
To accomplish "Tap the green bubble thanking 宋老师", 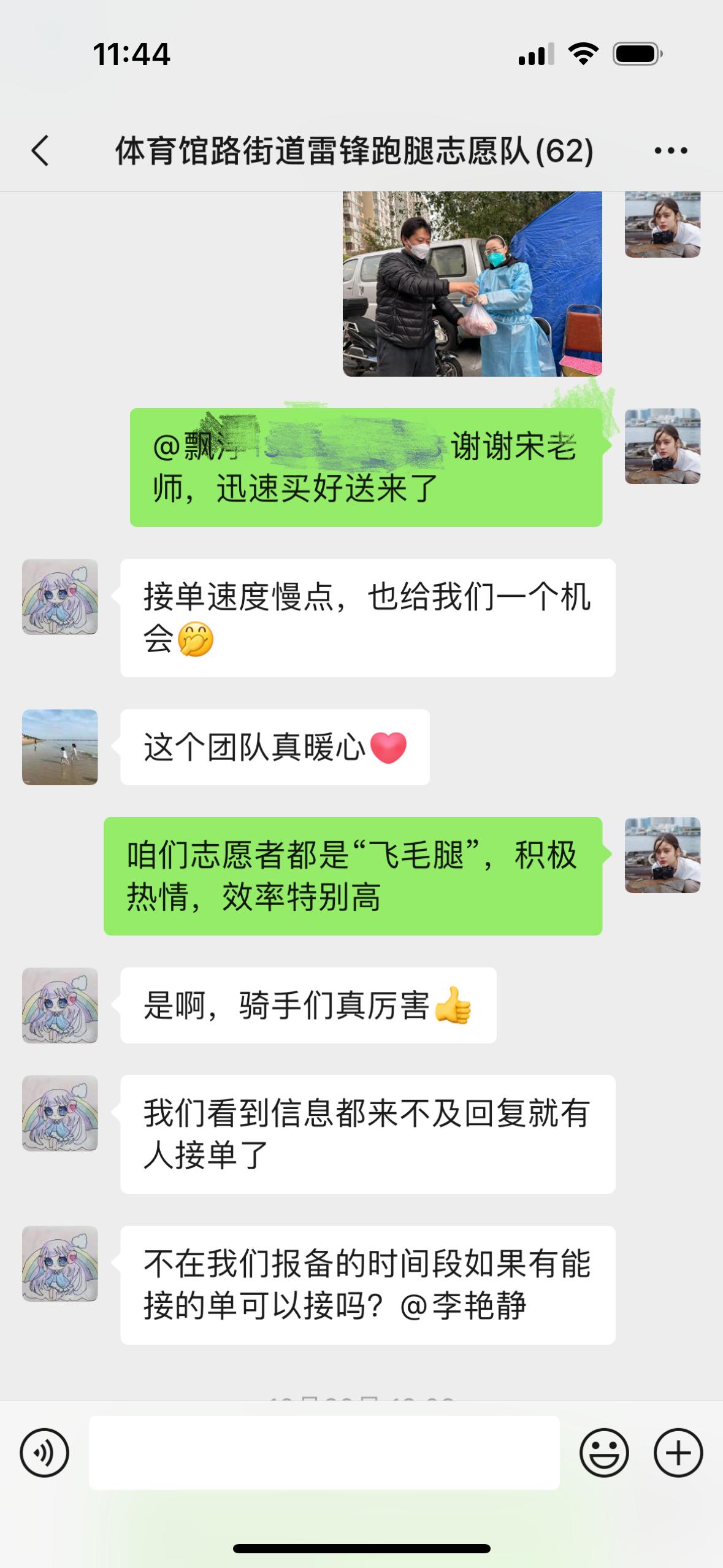I will click(366, 466).
